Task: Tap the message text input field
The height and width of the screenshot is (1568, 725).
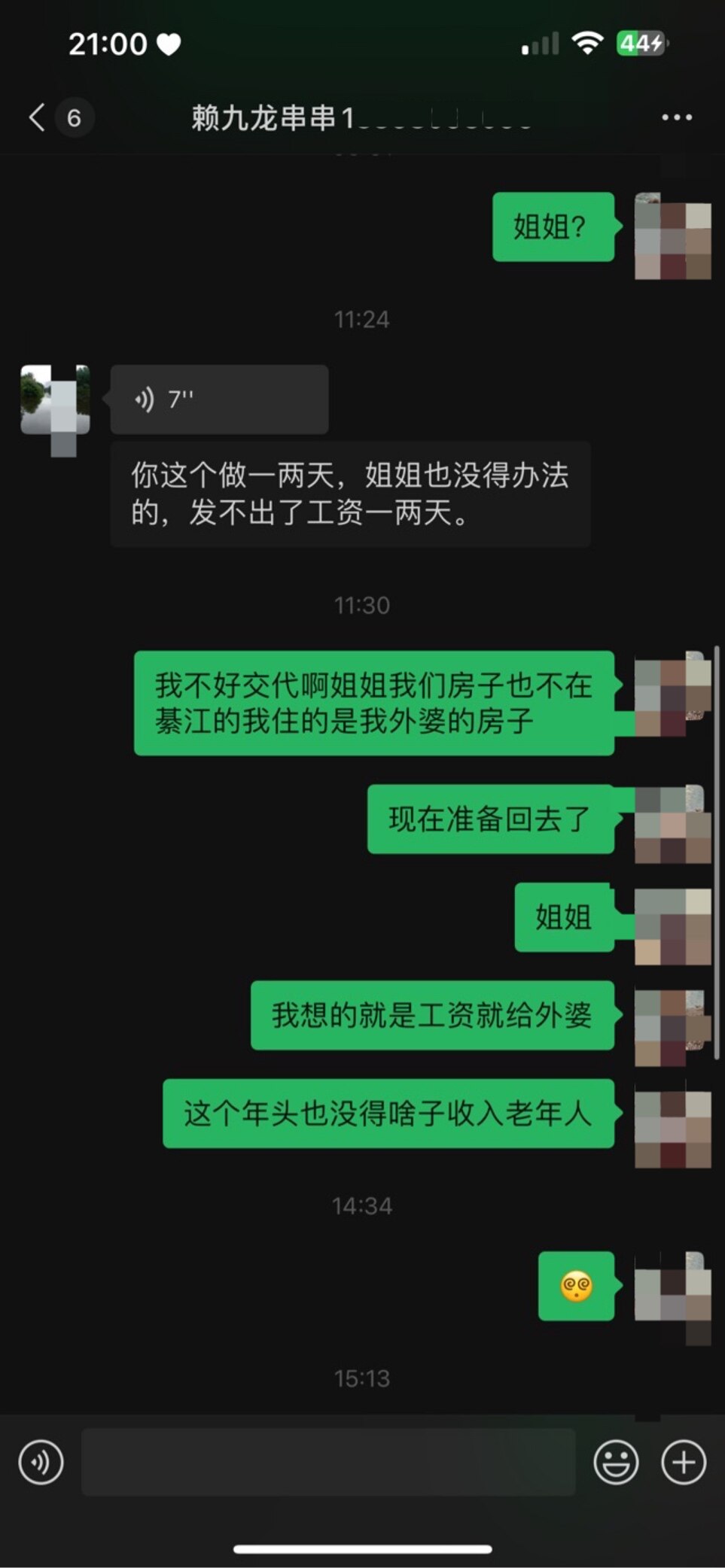Action: coord(328,1462)
